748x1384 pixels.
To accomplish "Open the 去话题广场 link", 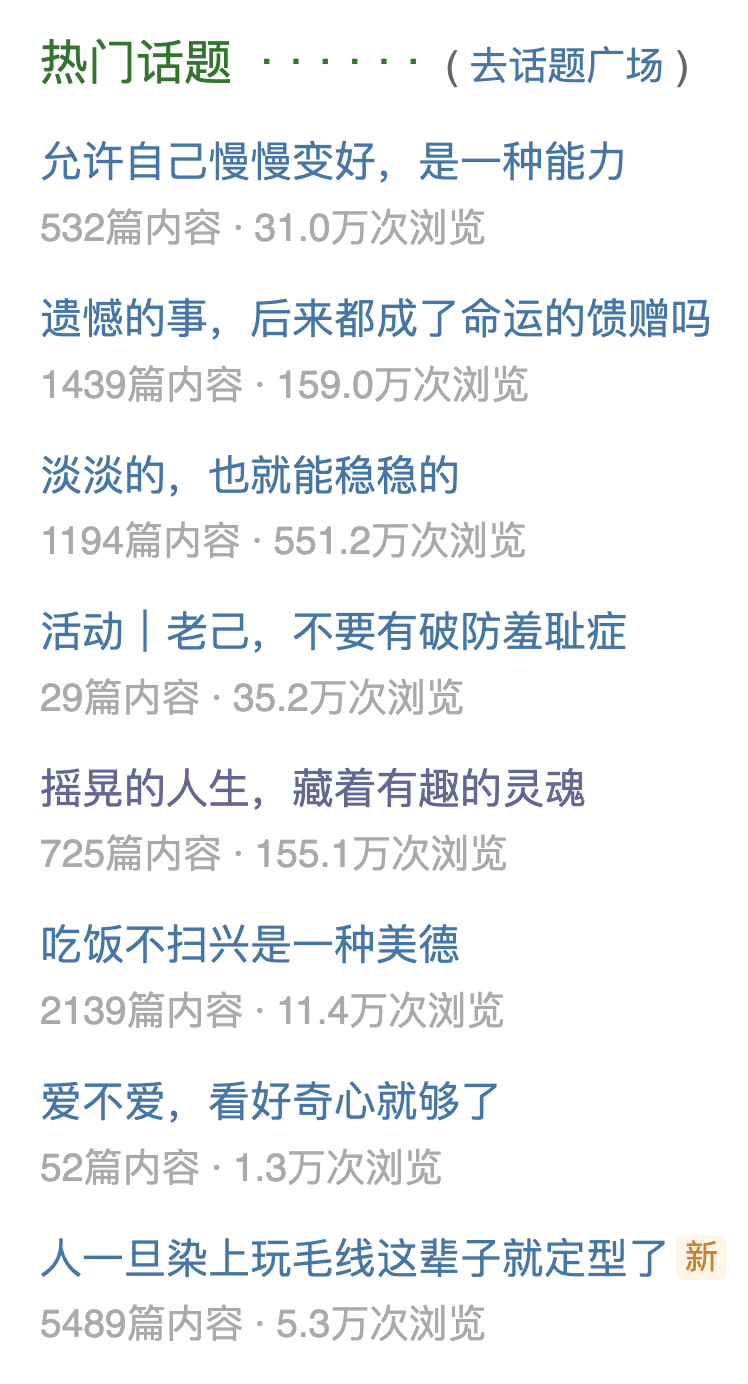I will point(566,66).
